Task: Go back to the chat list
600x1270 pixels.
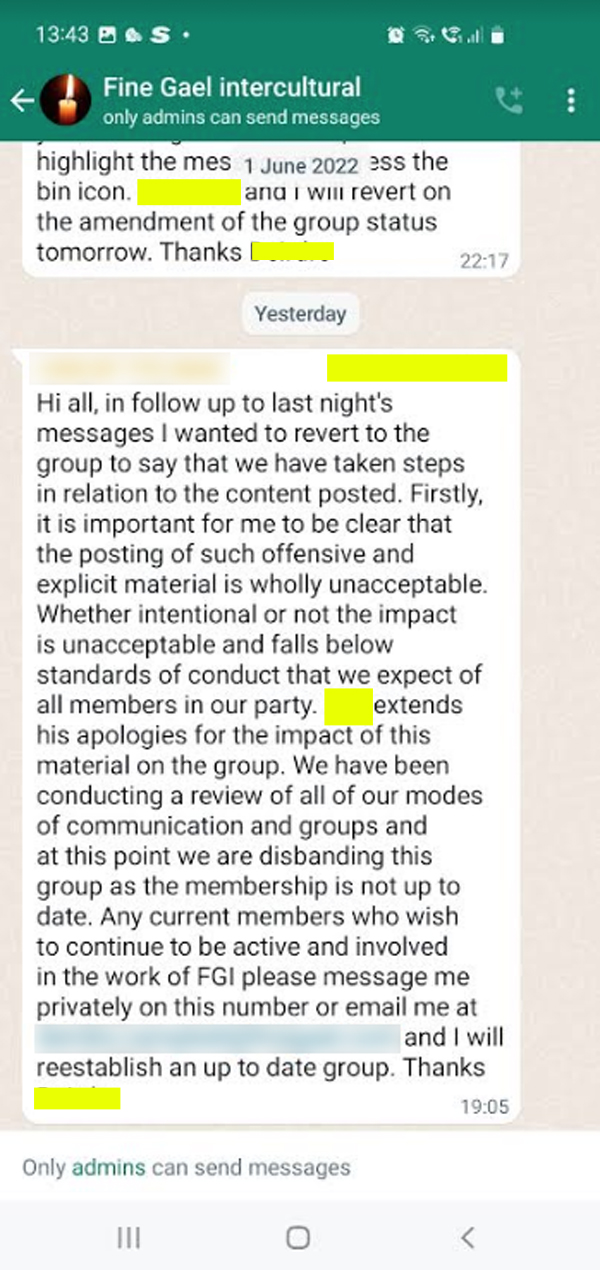Action: [x=21, y=100]
